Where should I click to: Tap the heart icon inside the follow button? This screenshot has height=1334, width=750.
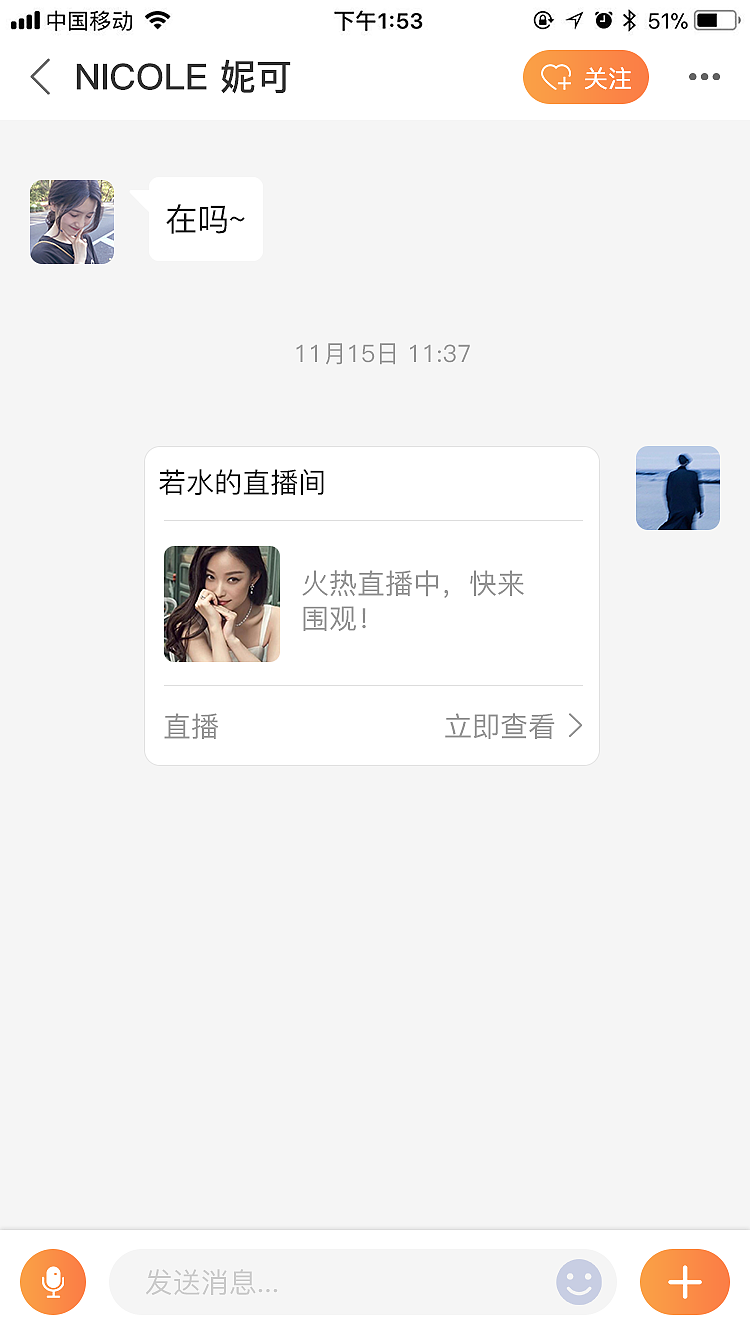click(556, 76)
